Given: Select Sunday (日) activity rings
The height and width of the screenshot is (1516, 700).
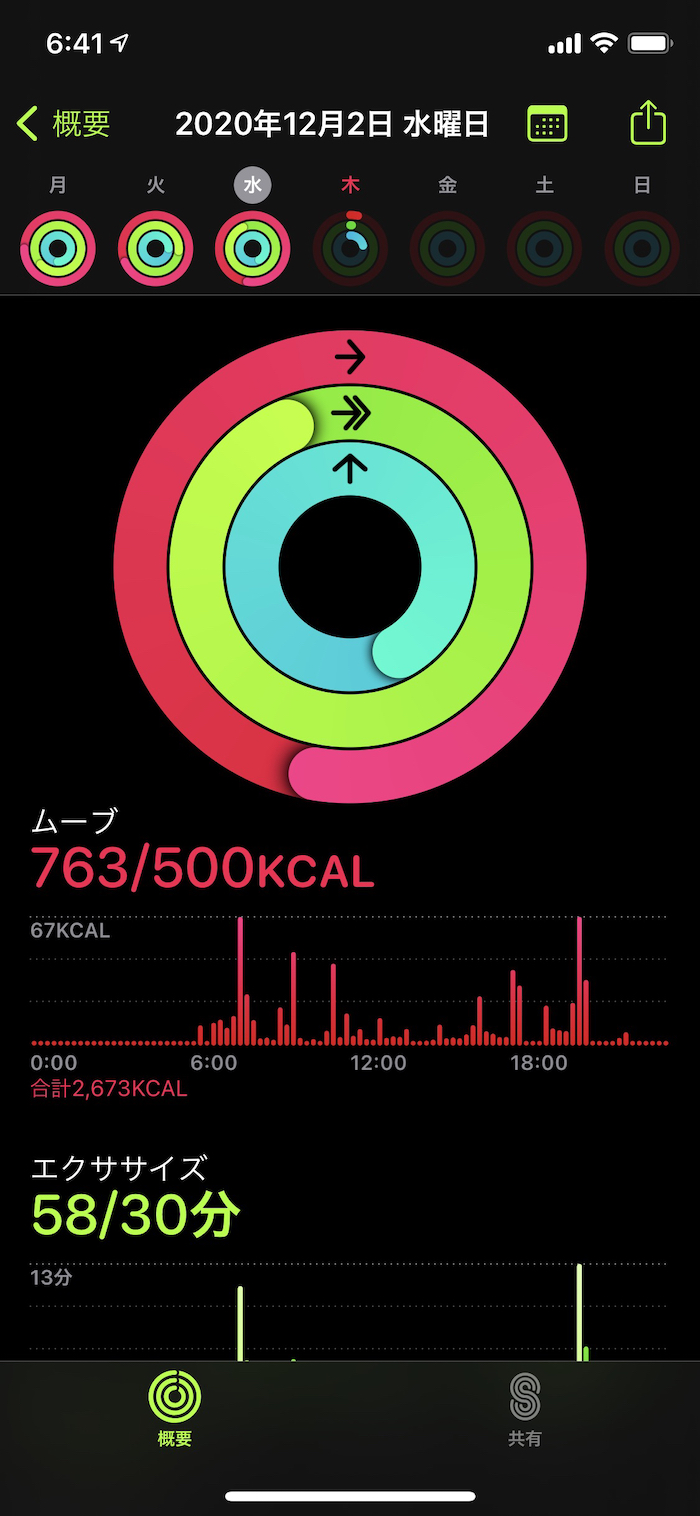Looking at the screenshot, I should click(x=642, y=248).
